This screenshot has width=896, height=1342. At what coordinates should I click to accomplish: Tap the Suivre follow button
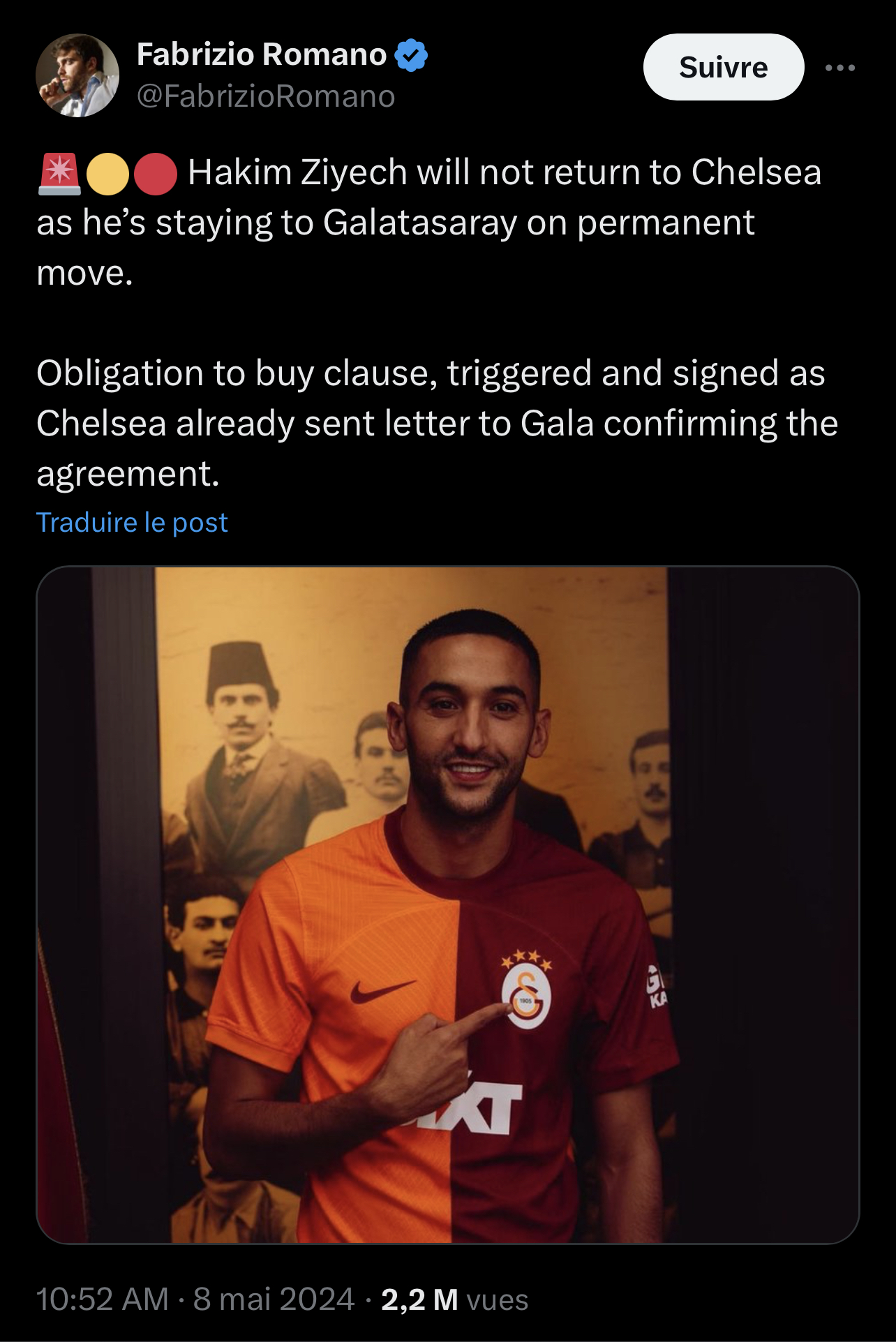pyautogui.click(x=723, y=68)
